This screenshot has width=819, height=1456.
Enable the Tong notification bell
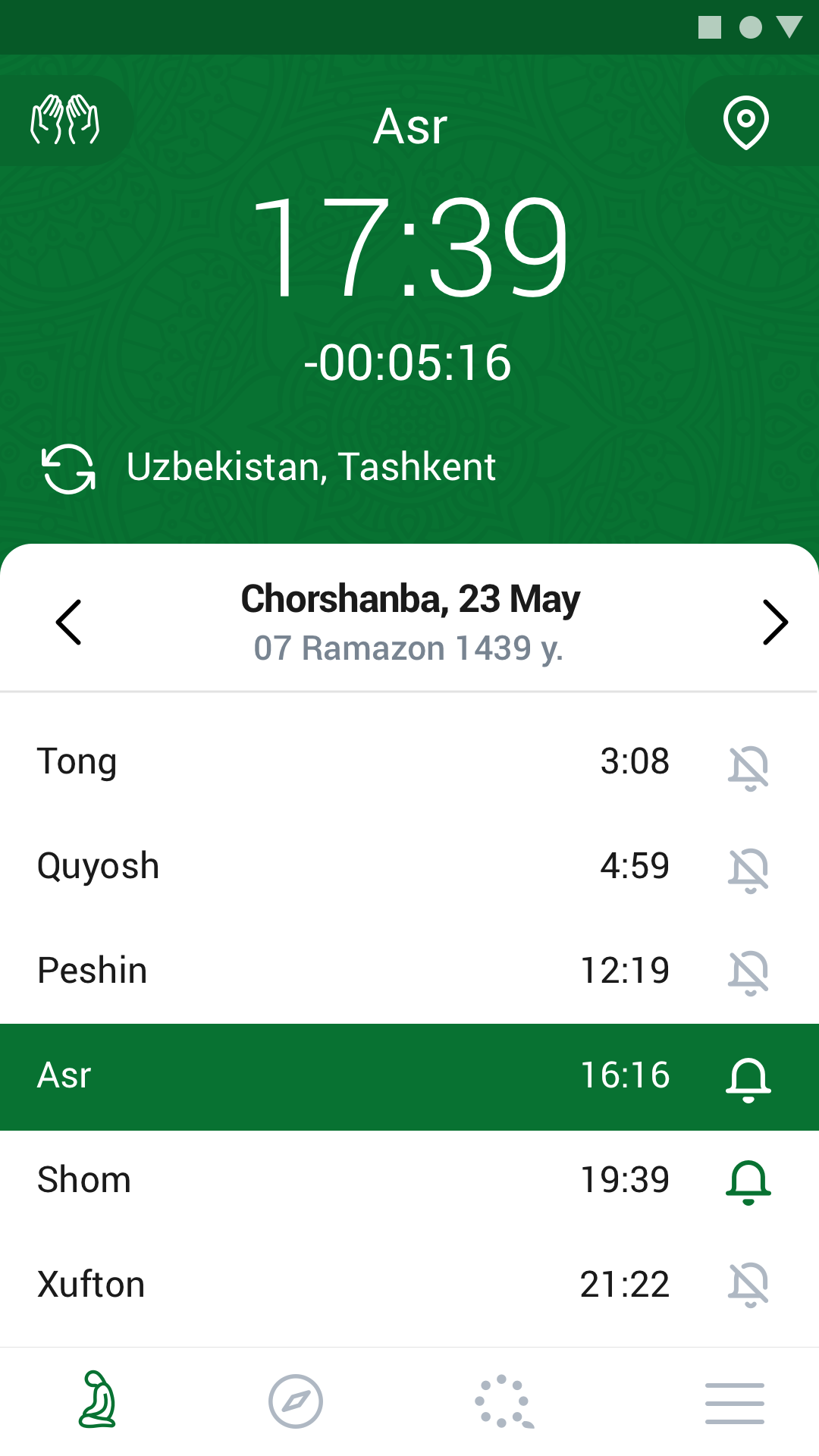[748, 767]
